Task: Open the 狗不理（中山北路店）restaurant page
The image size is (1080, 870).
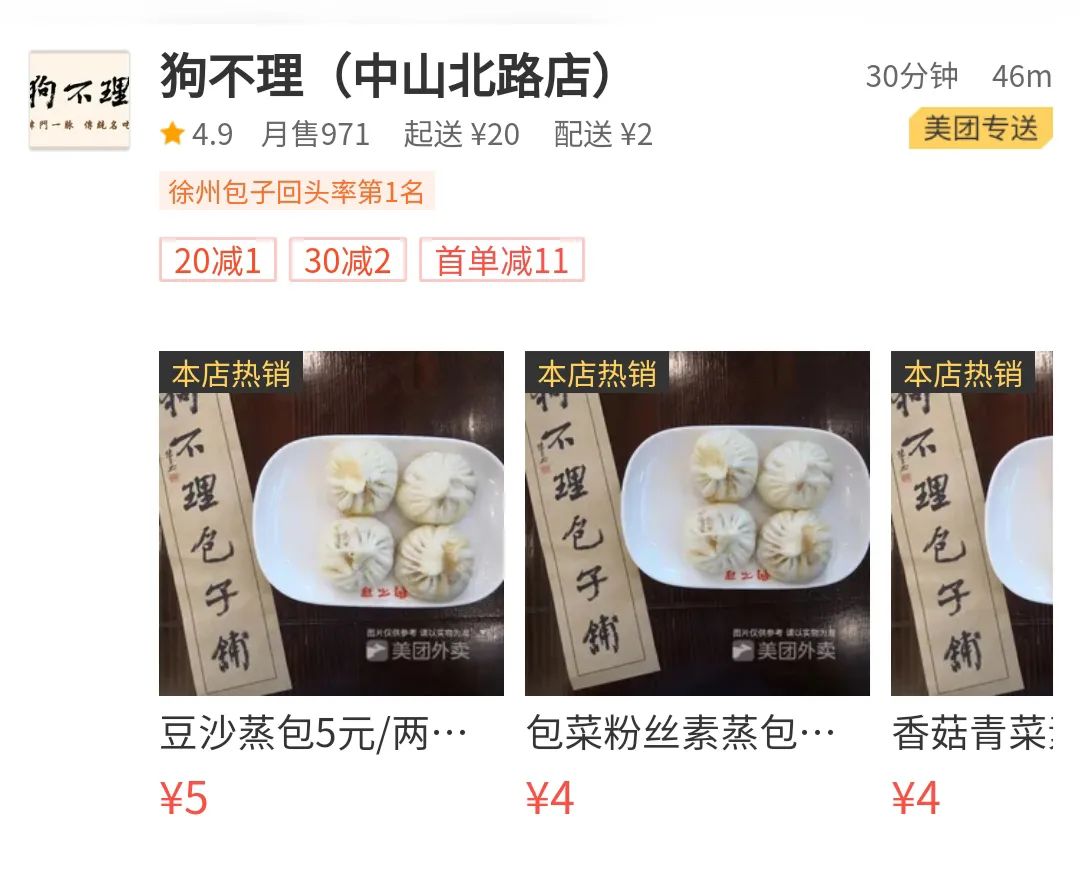Action: tap(386, 77)
